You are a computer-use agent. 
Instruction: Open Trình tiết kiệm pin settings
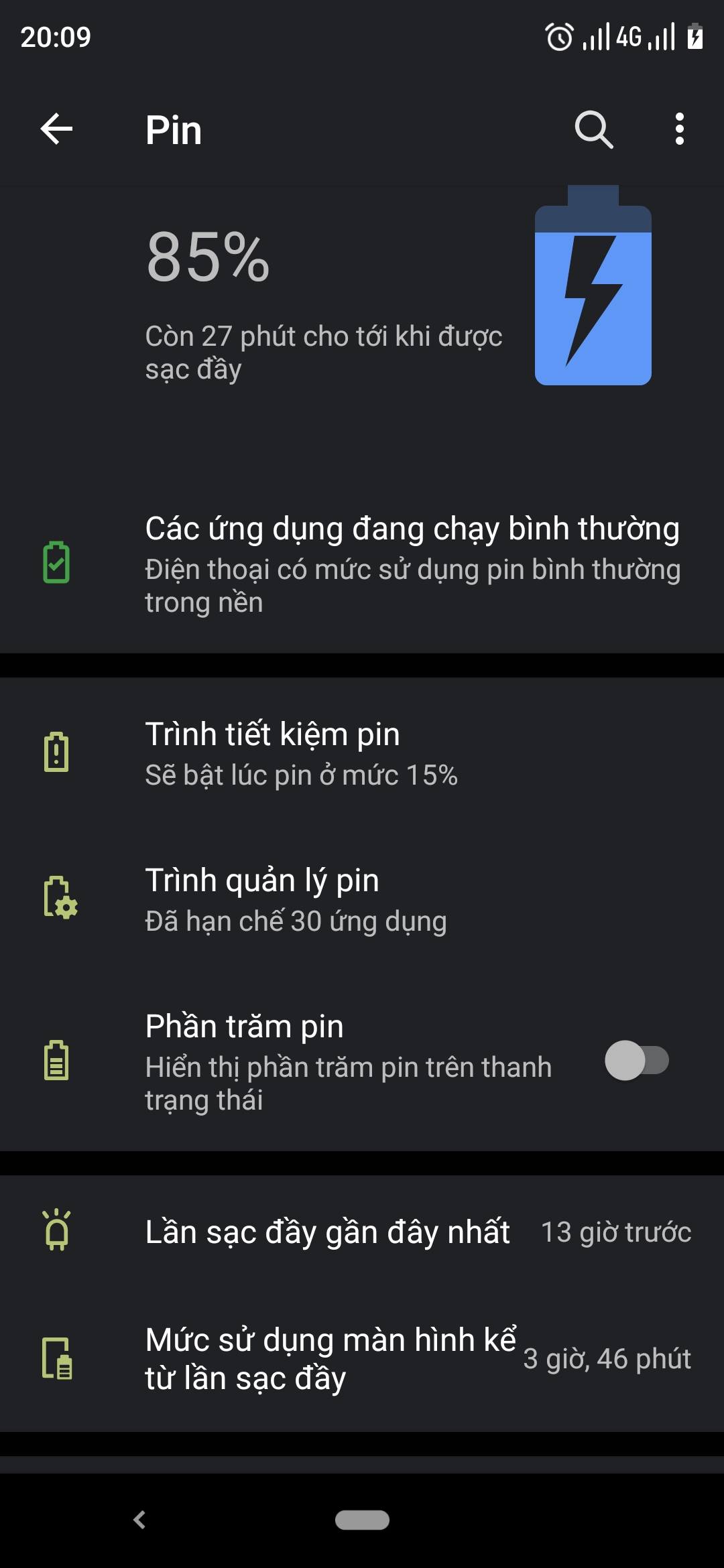click(362, 753)
